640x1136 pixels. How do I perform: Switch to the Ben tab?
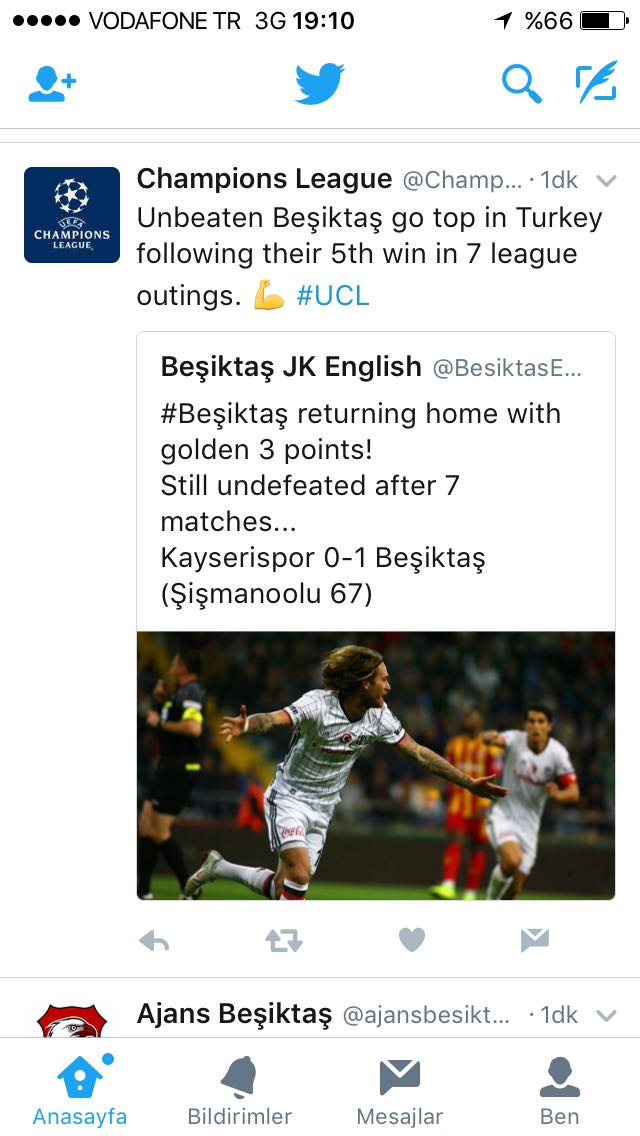click(x=560, y=1090)
